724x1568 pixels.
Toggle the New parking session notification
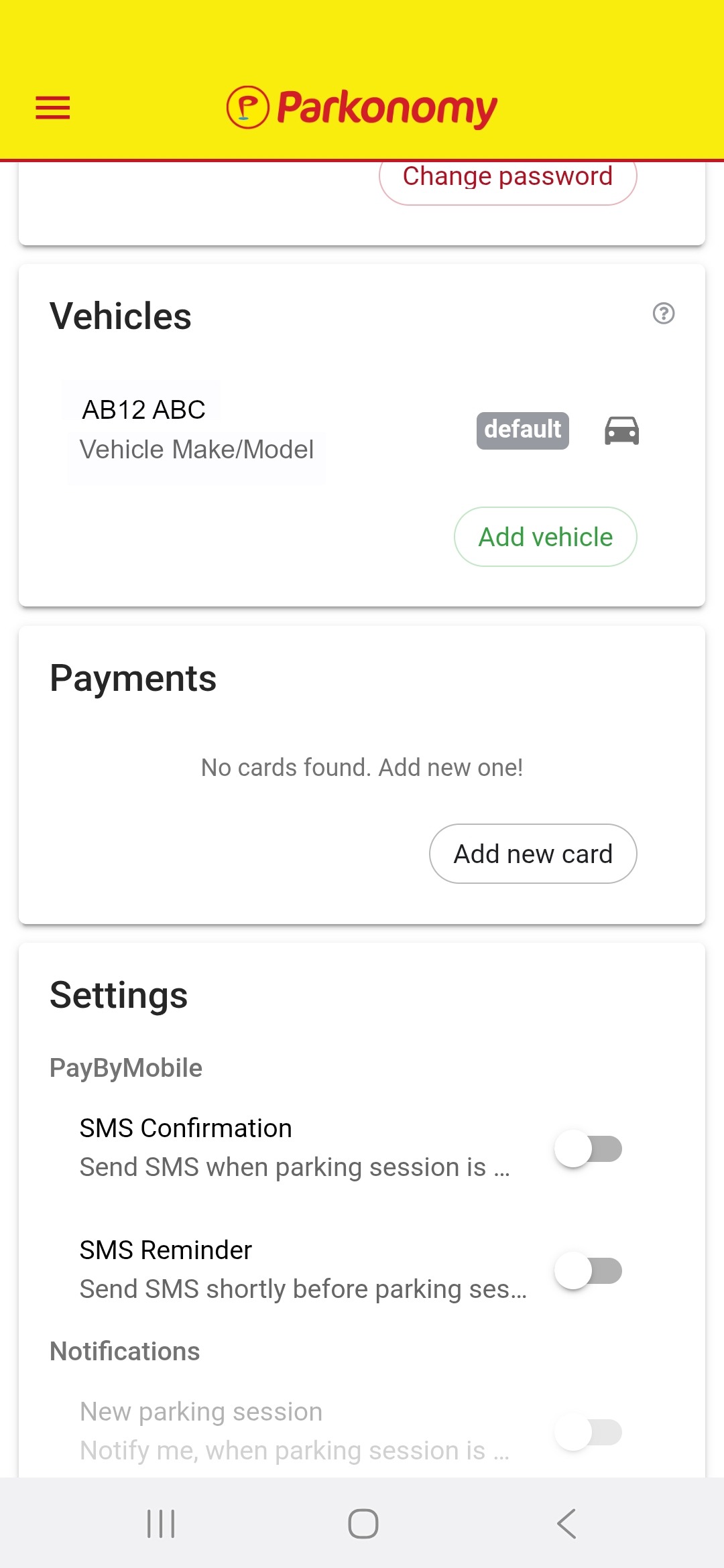pyautogui.click(x=588, y=1432)
